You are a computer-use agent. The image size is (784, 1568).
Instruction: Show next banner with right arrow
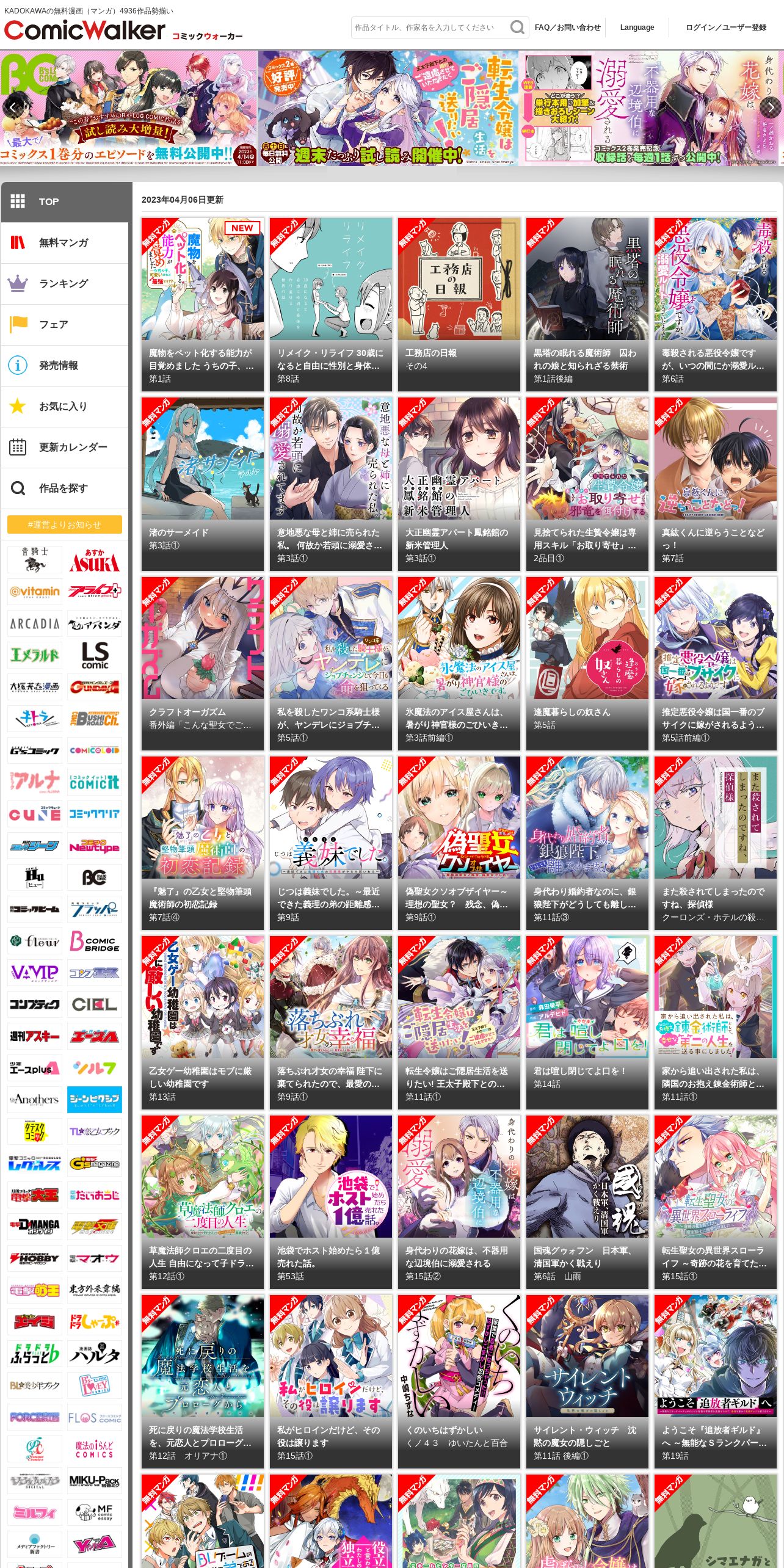point(771,108)
